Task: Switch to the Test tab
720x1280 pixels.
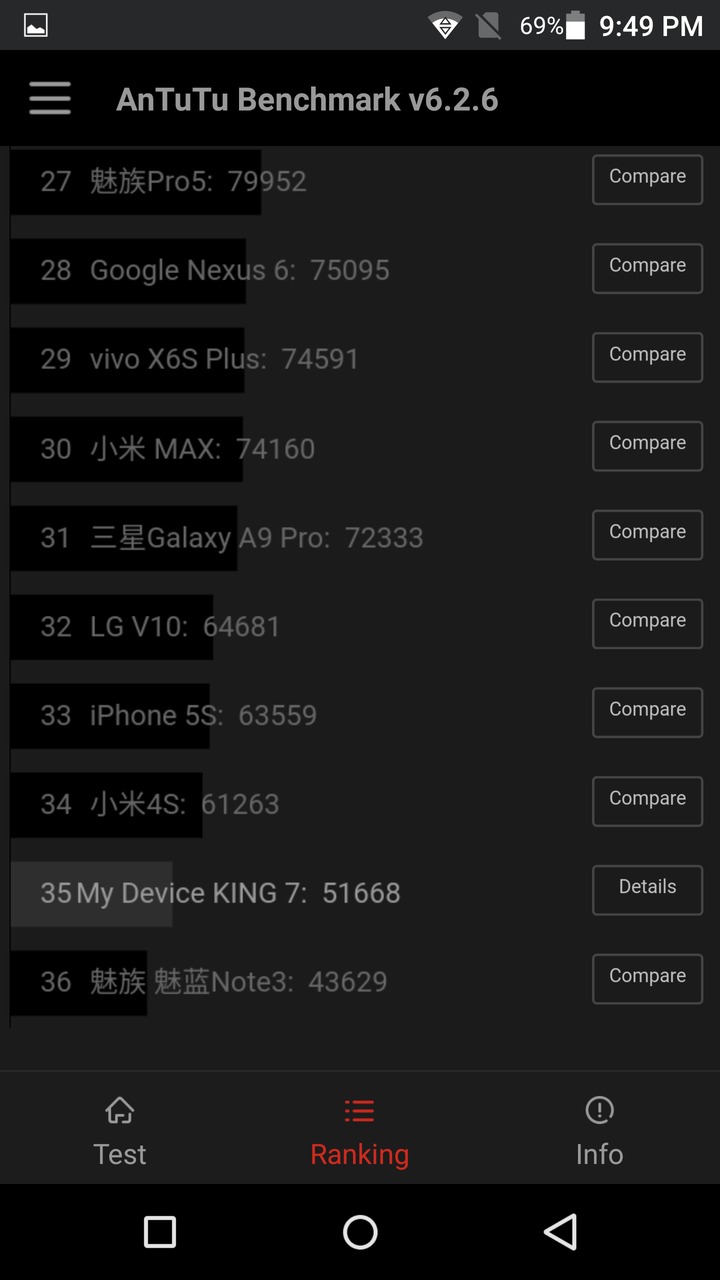Action: pyautogui.click(x=120, y=1131)
